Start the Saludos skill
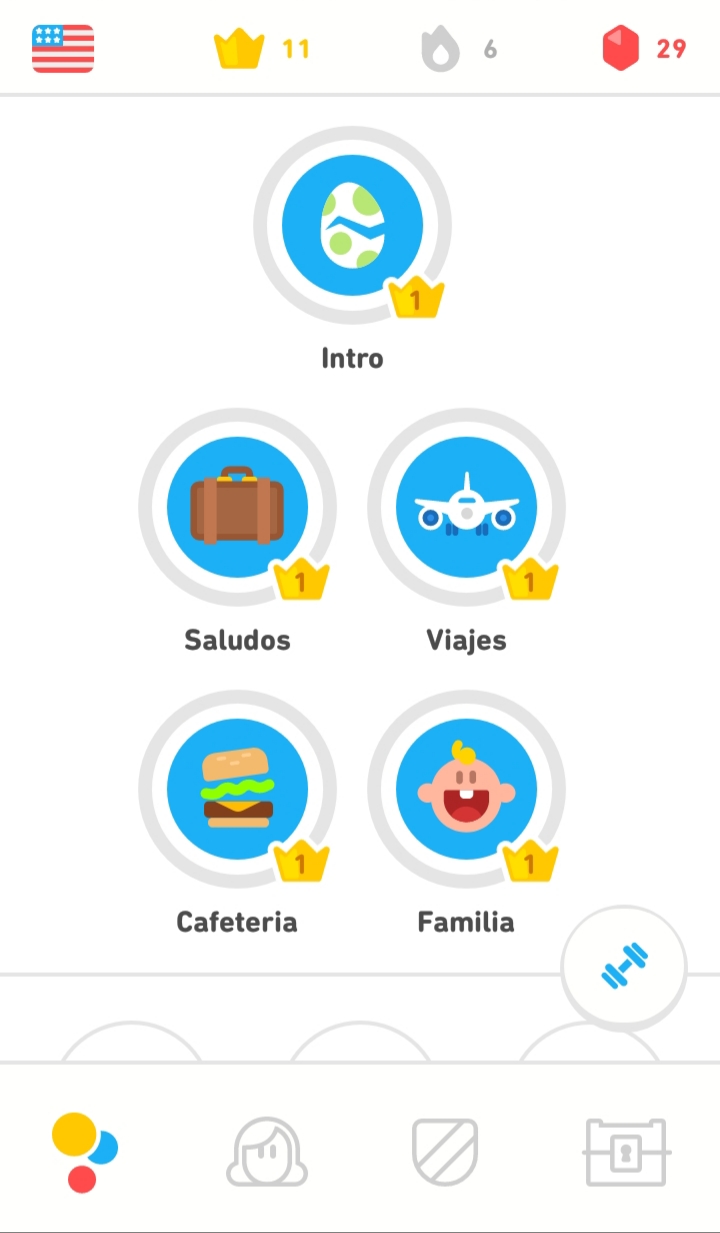Image resolution: width=720 pixels, height=1233 pixels. click(x=237, y=507)
